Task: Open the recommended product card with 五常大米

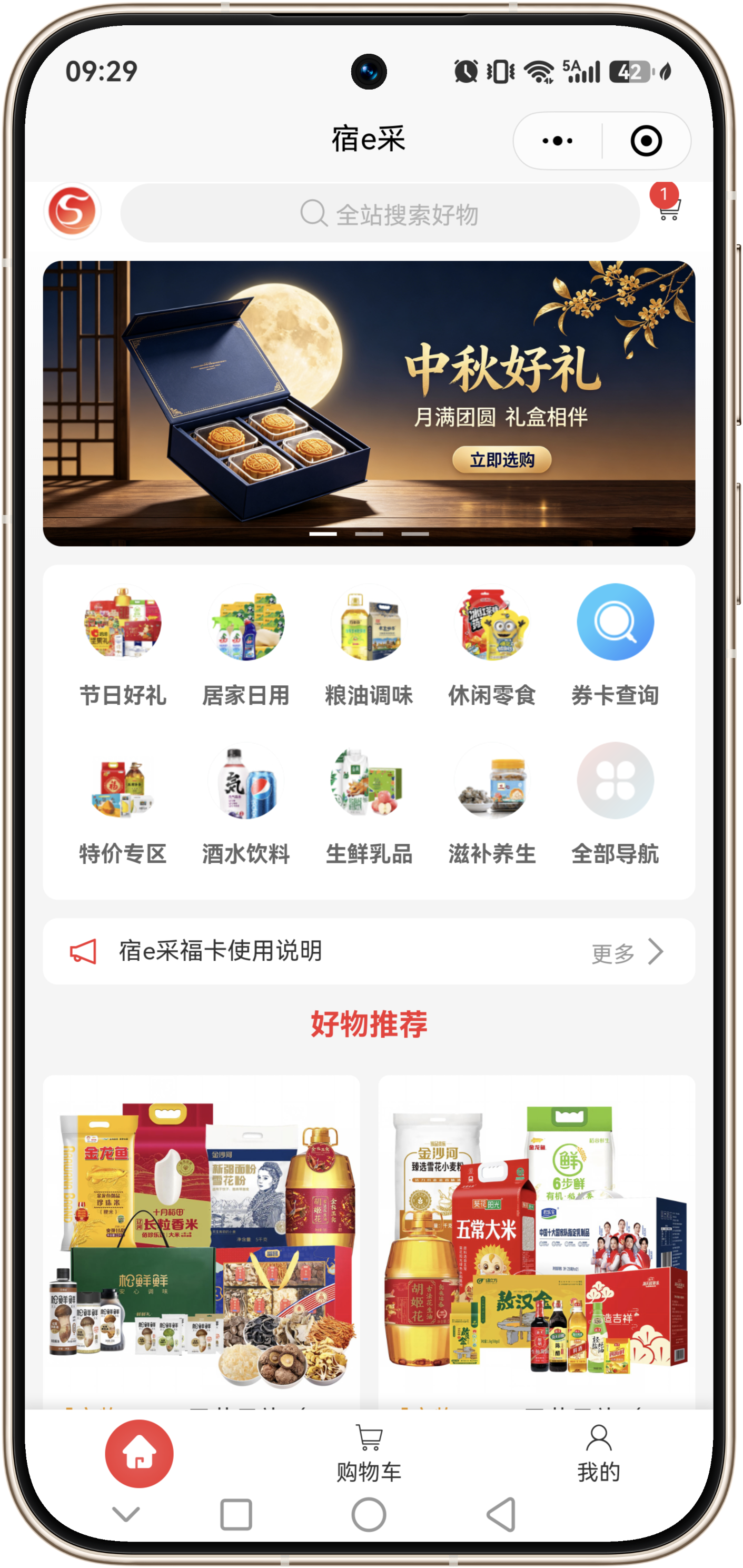Action: click(x=537, y=1242)
